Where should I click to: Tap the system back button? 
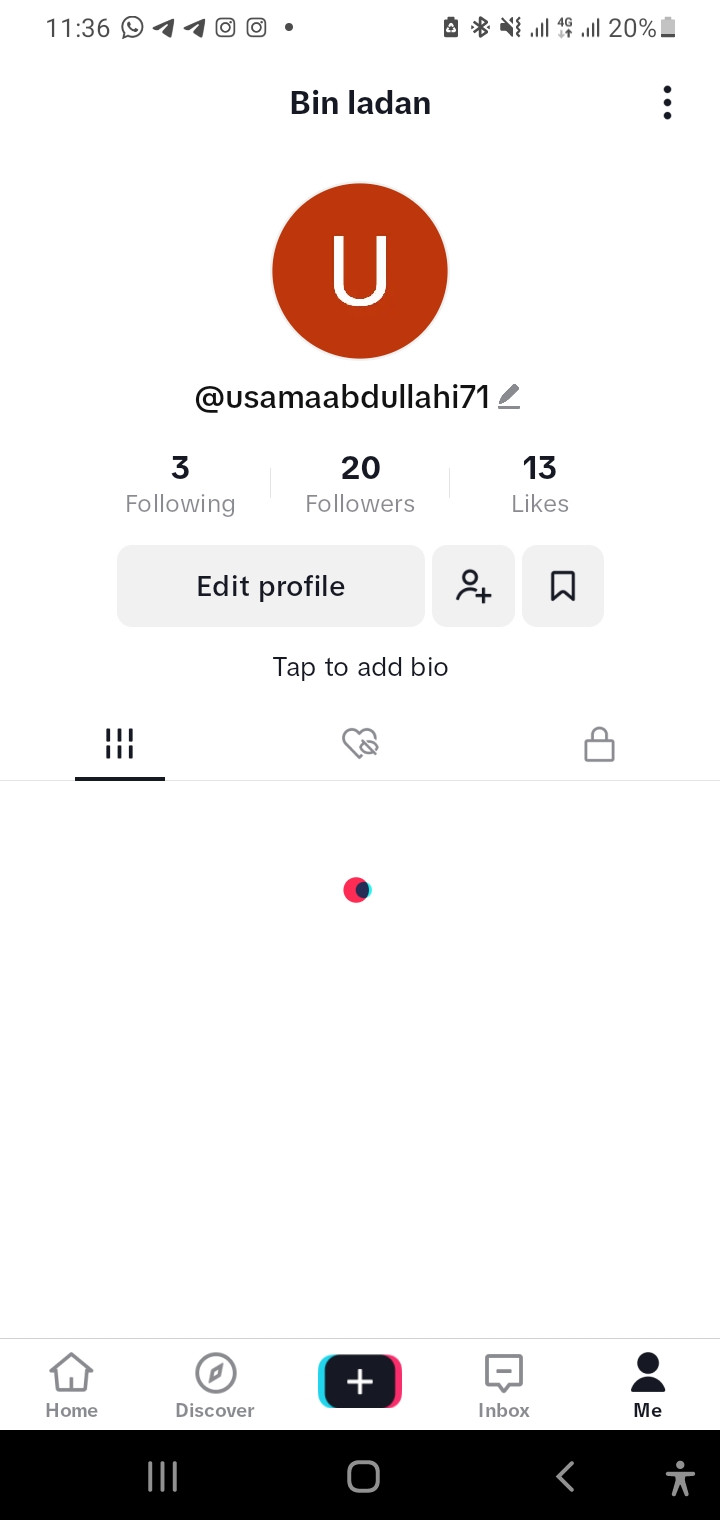point(565,1476)
